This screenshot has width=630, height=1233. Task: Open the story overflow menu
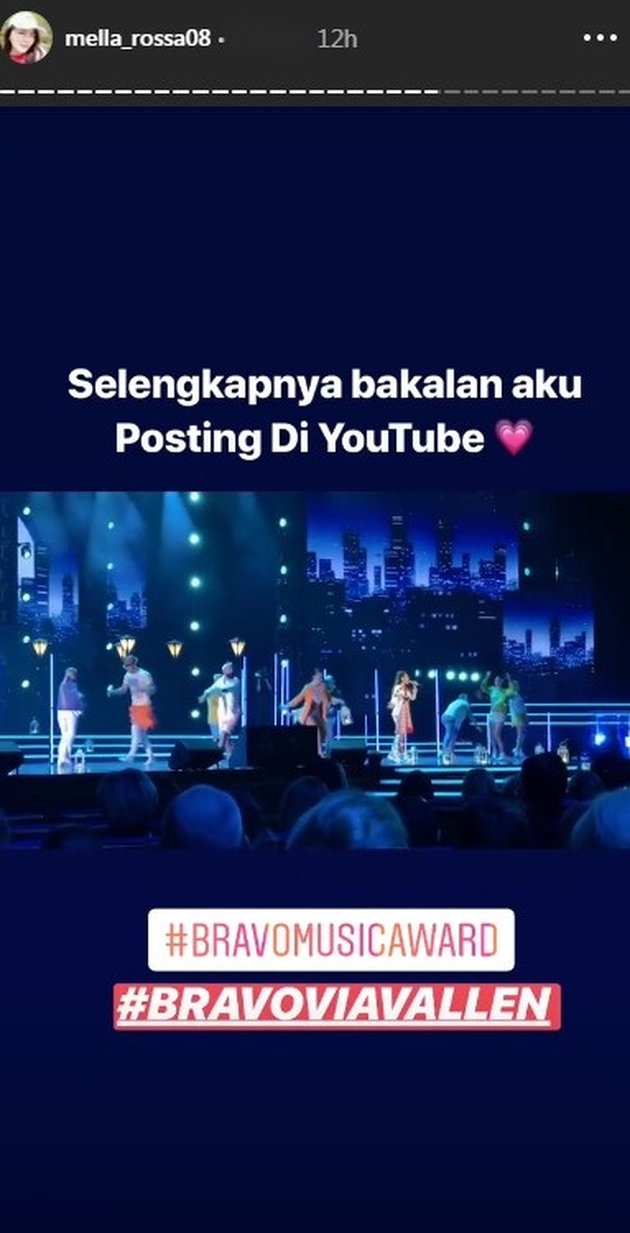click(599, 38)
